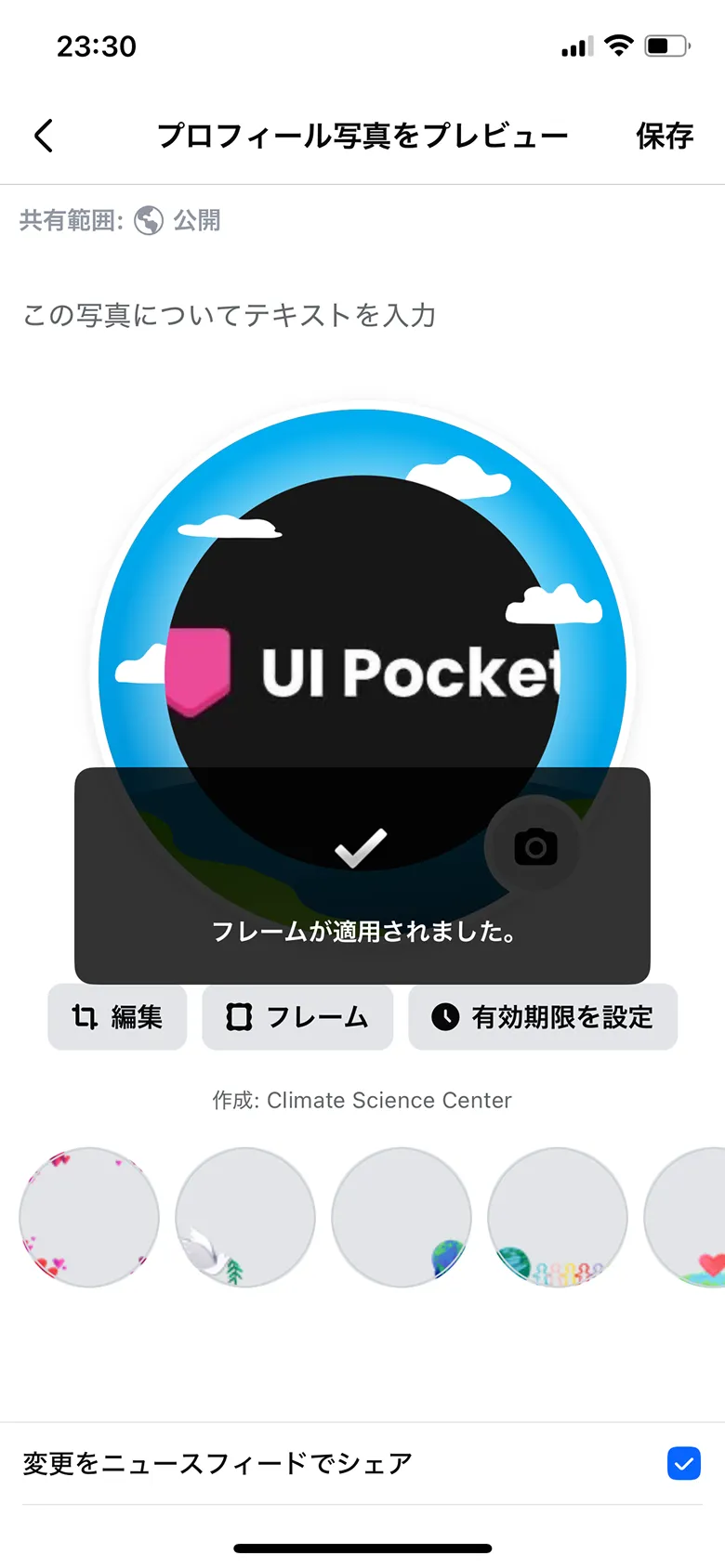Open 編集 crop editor
725x1568 pixels.
tap(117, 1017)
